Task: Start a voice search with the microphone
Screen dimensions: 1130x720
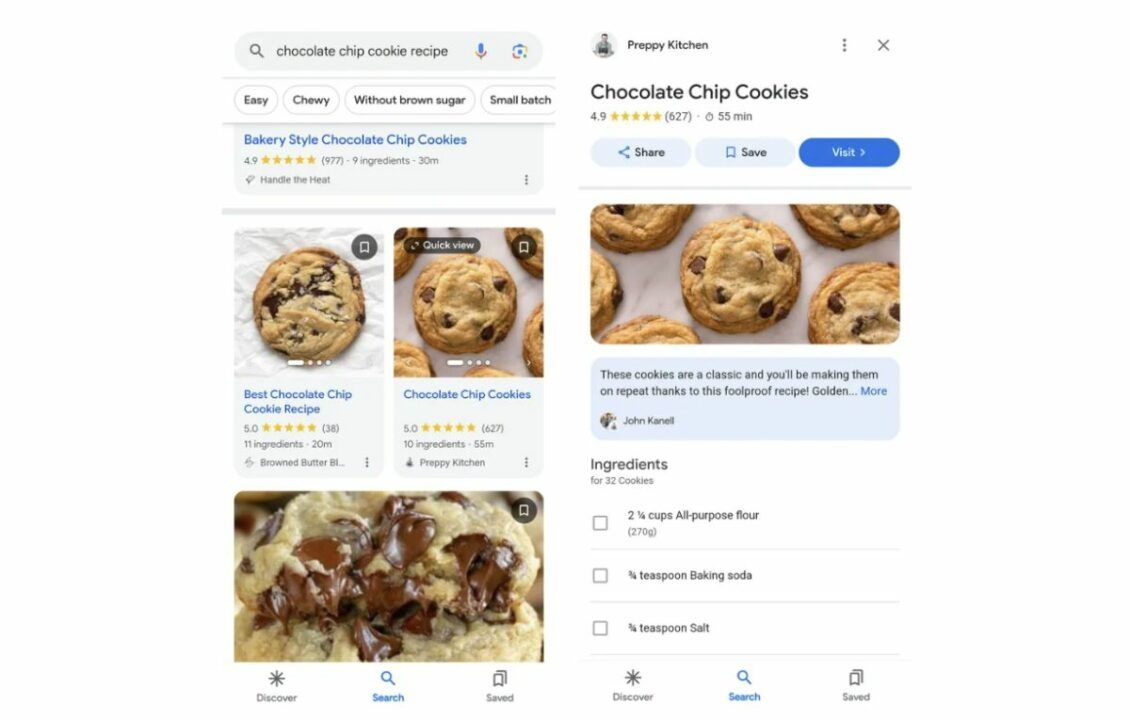Action: click(481, 51)
